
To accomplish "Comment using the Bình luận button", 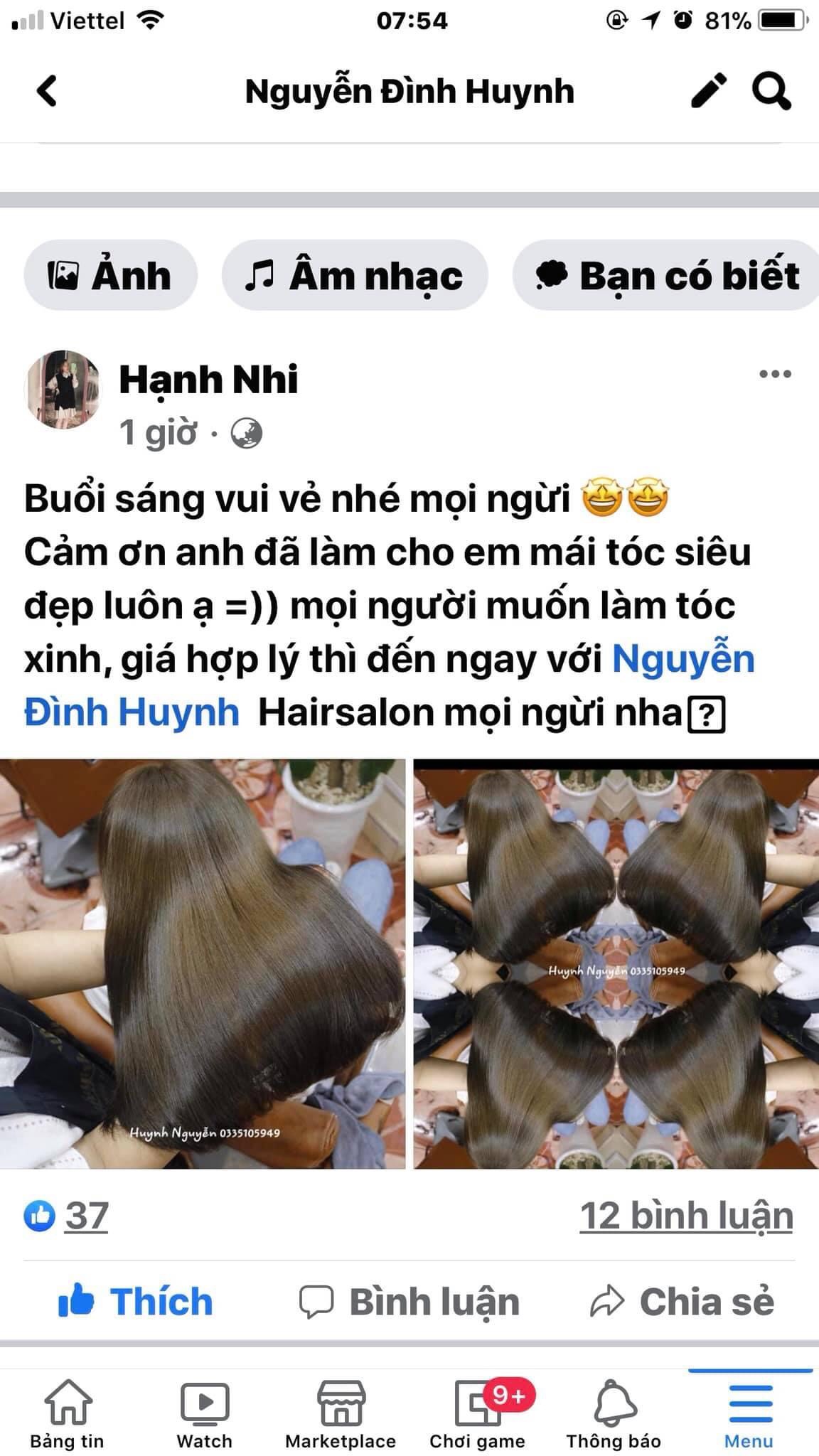I will [409, 1302].
